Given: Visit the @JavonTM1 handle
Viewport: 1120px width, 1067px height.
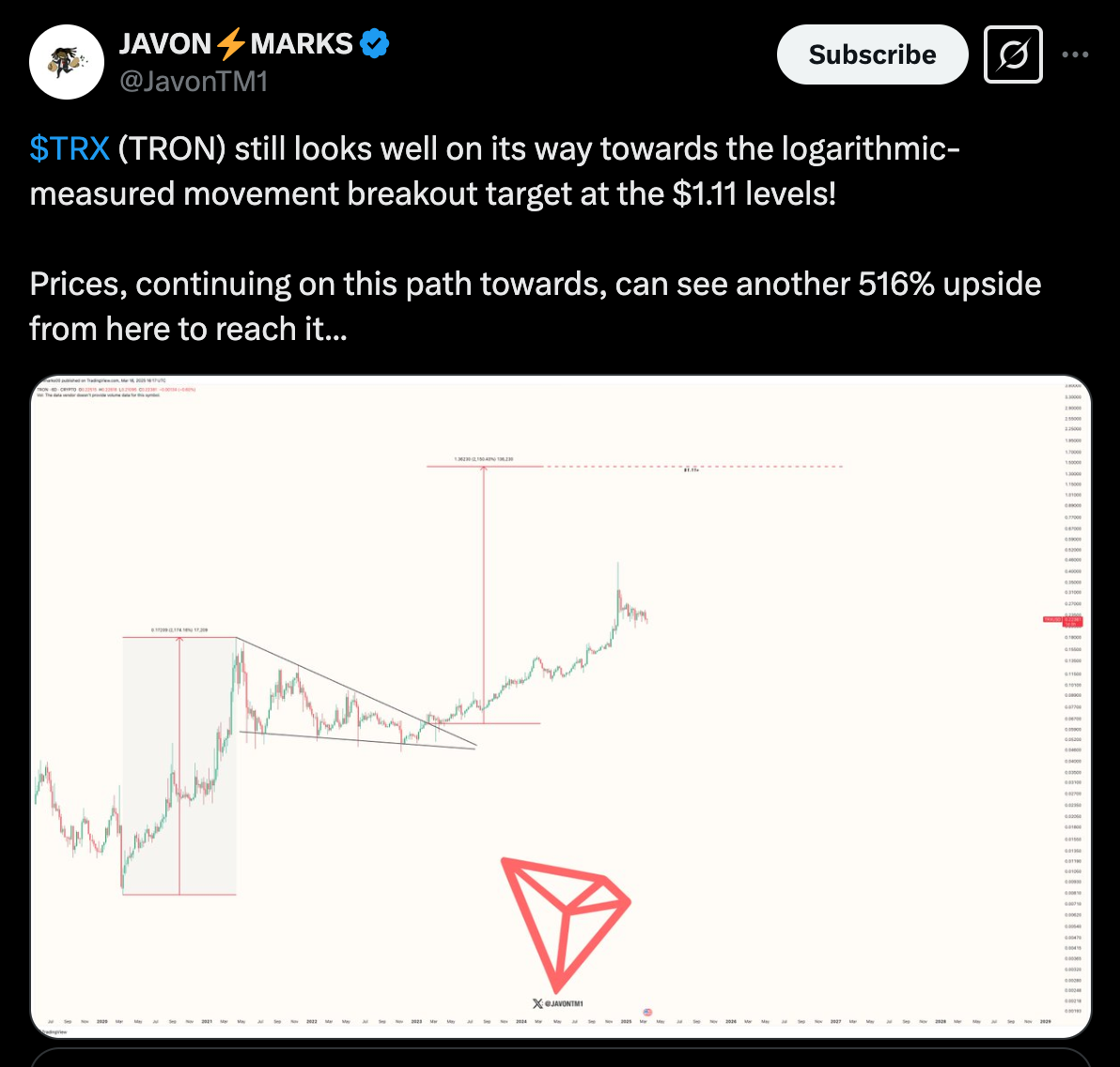Looking at the screenshot, I should pos(194,83).
